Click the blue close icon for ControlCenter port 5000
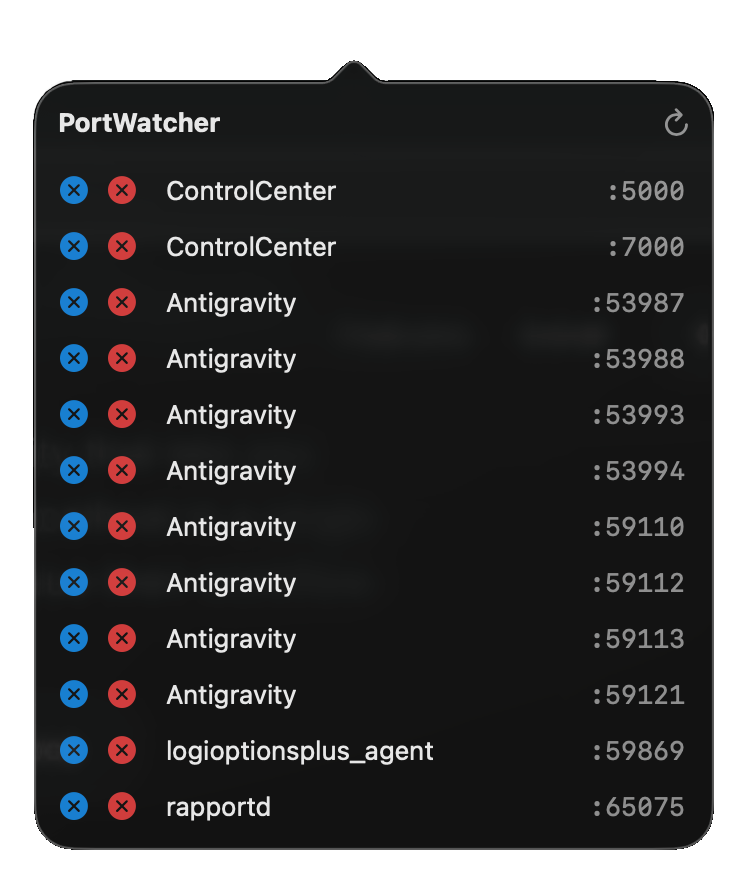The image size is (748, 884). 73,190
